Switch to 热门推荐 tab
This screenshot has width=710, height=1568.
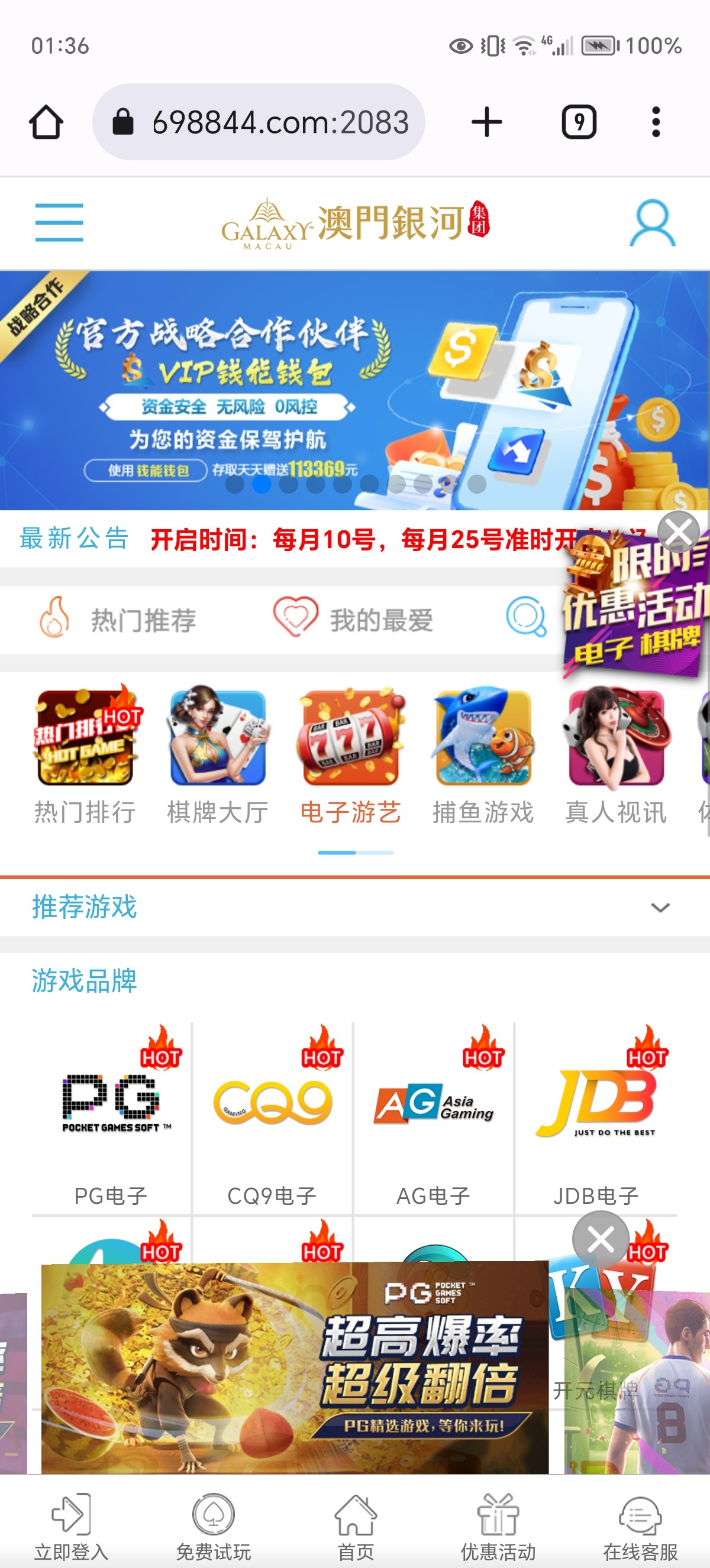point(118,620)
